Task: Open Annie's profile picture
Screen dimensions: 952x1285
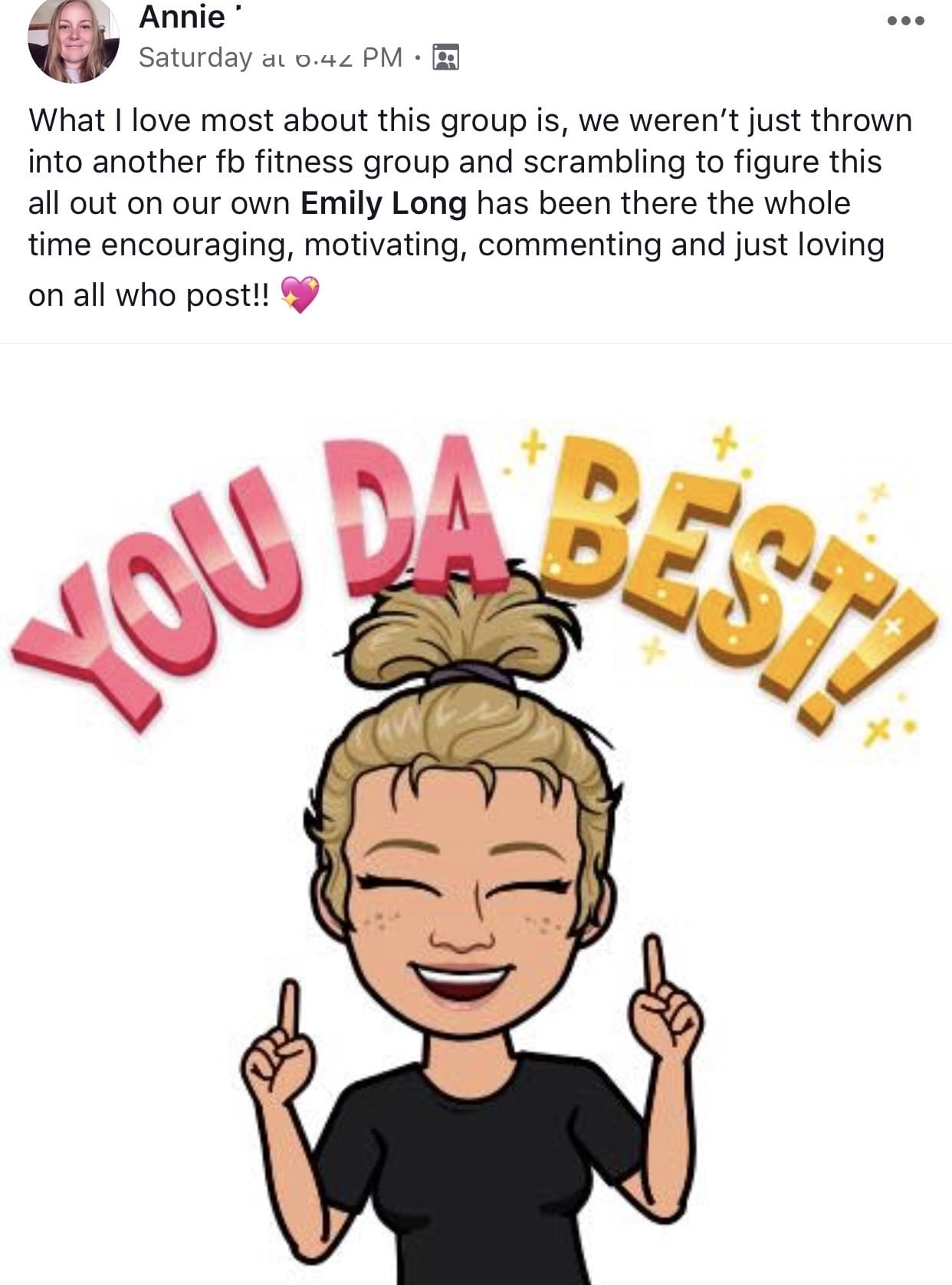Action: [73, 40]
